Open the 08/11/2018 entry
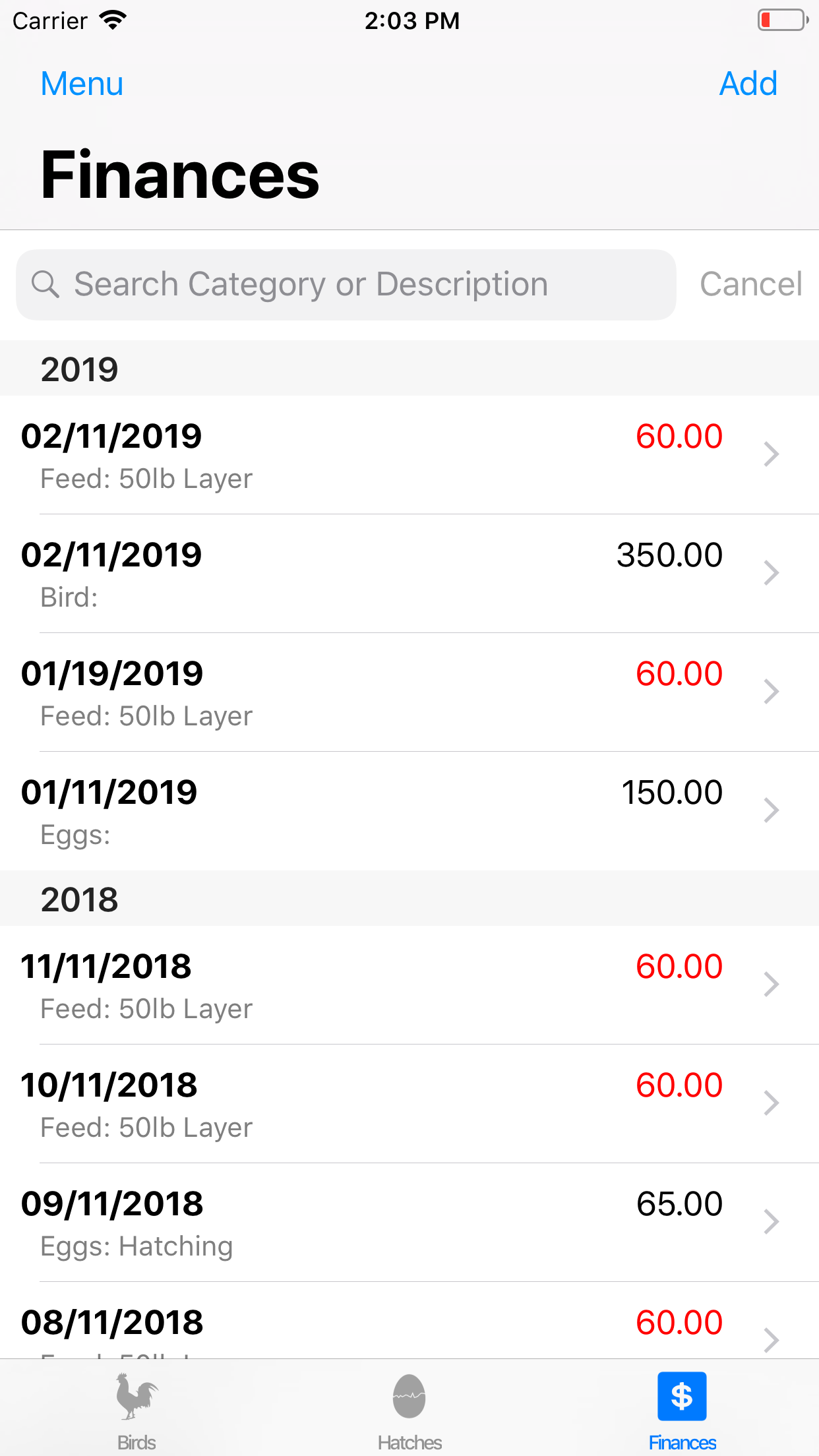Screen dimensions: 819x1456 (409, 1321)
